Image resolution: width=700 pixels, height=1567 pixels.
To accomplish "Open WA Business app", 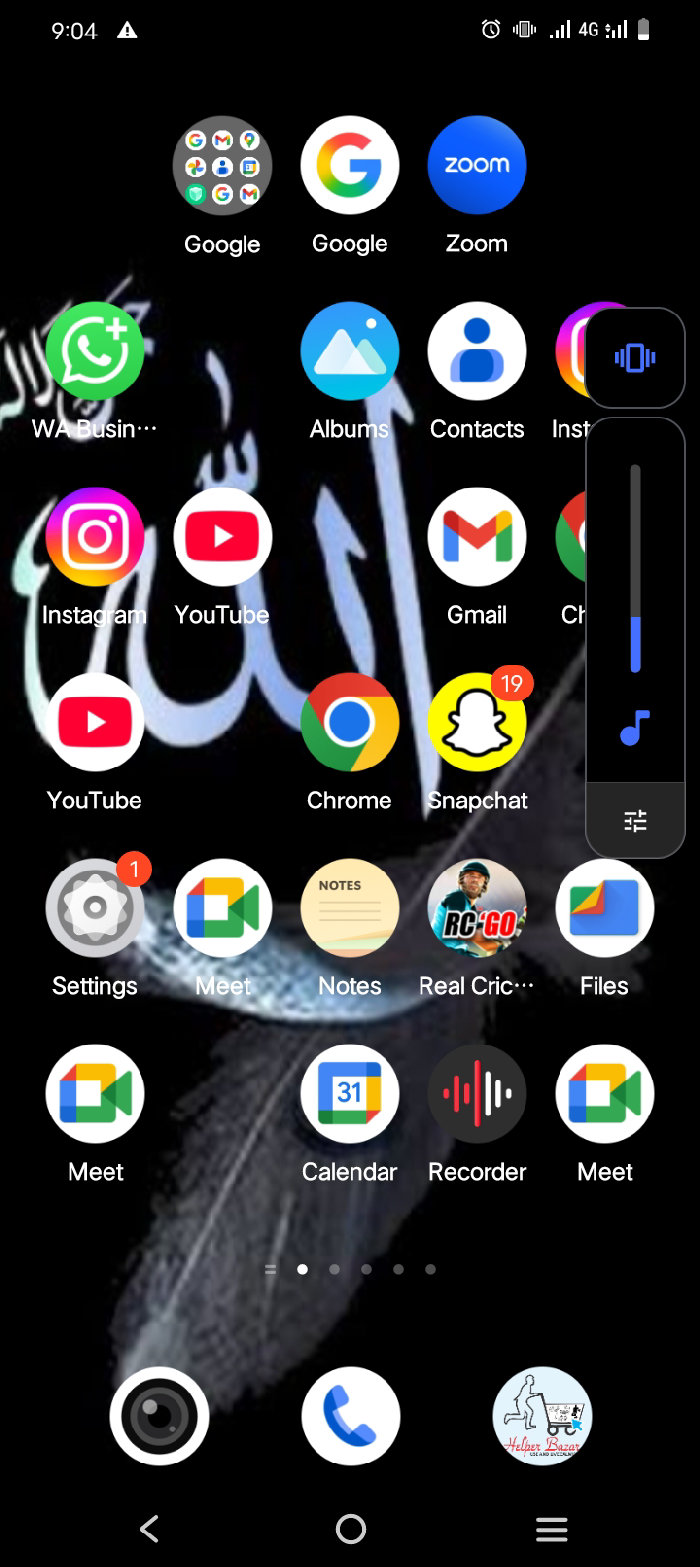I will pos(95,352).
